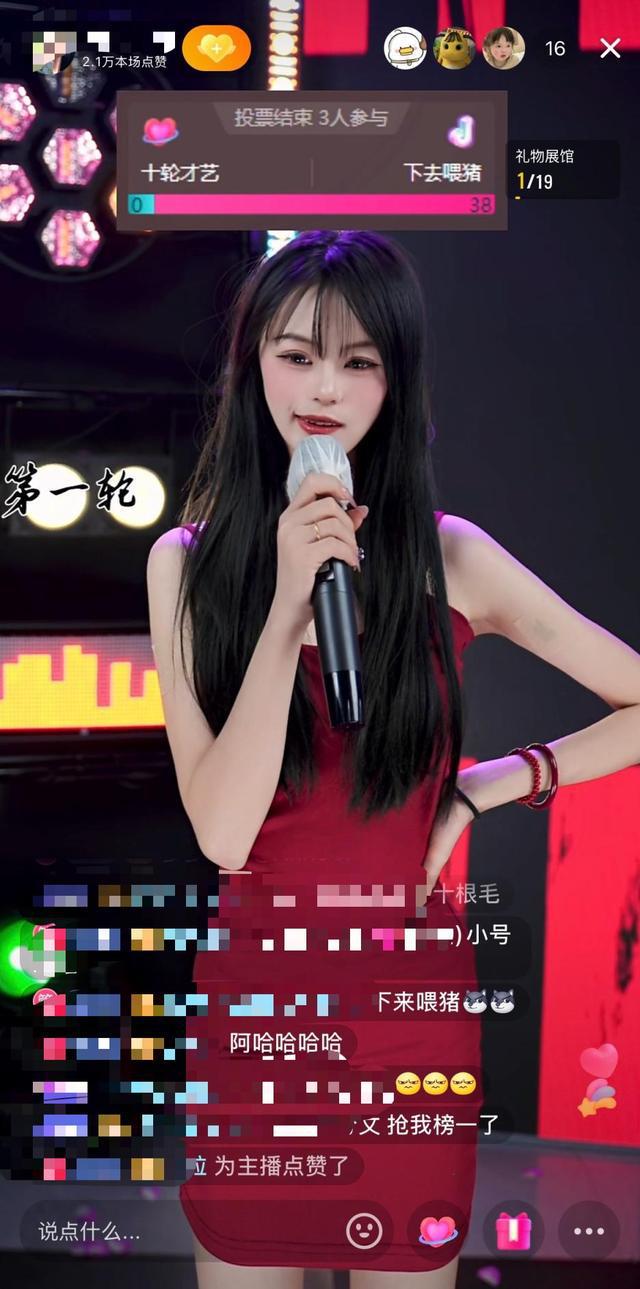Viewport: 640px width, 1289px height.
Task: Open the 礼物展馆 gift gallery
Action: click(560, 169)
